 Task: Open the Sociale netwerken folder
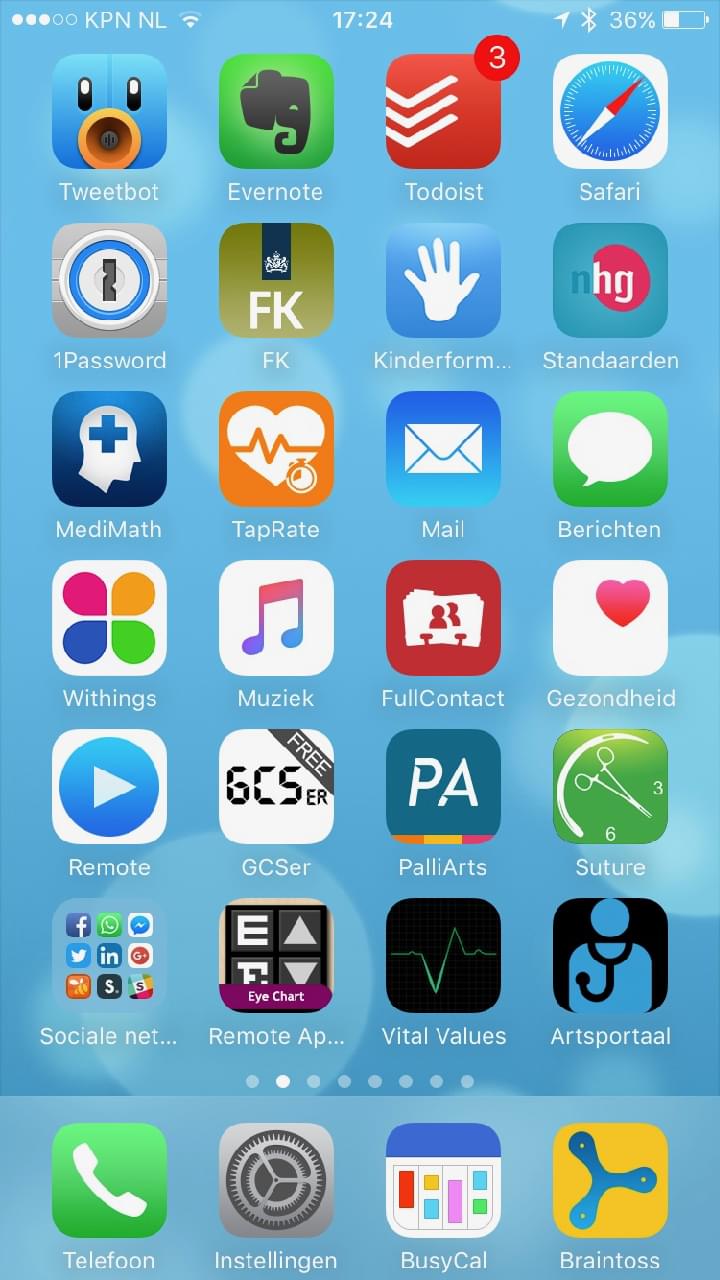tap(109, 956)
